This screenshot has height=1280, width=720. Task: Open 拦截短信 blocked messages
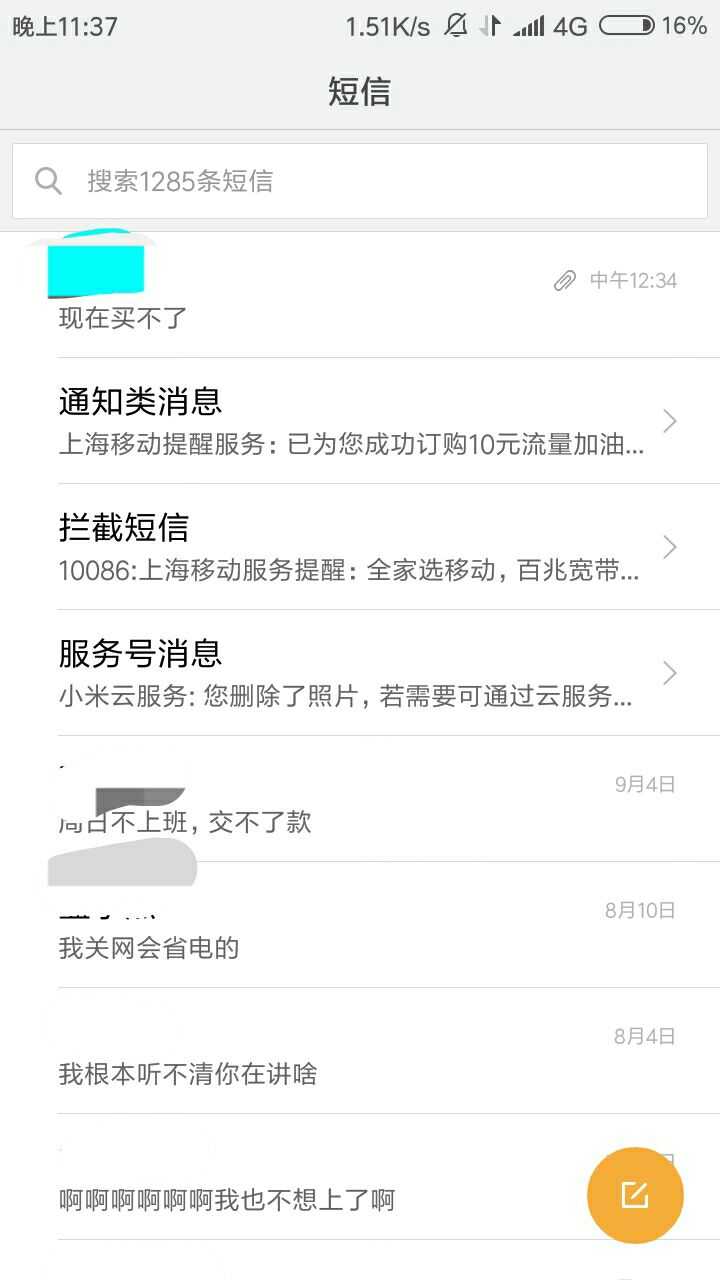click(360, 547)
